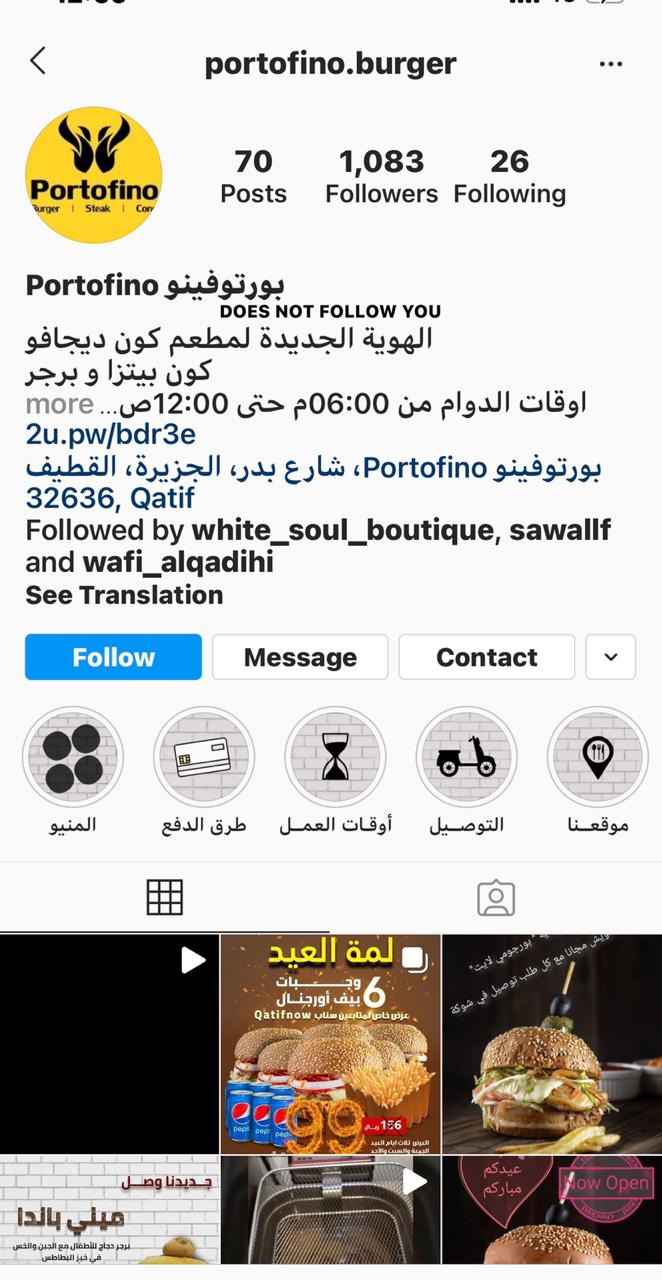Open the أوقات العمل story highlight
The height and width of the screenshot is (1280, 662).
pyautogui.click(x=335, y=757)
